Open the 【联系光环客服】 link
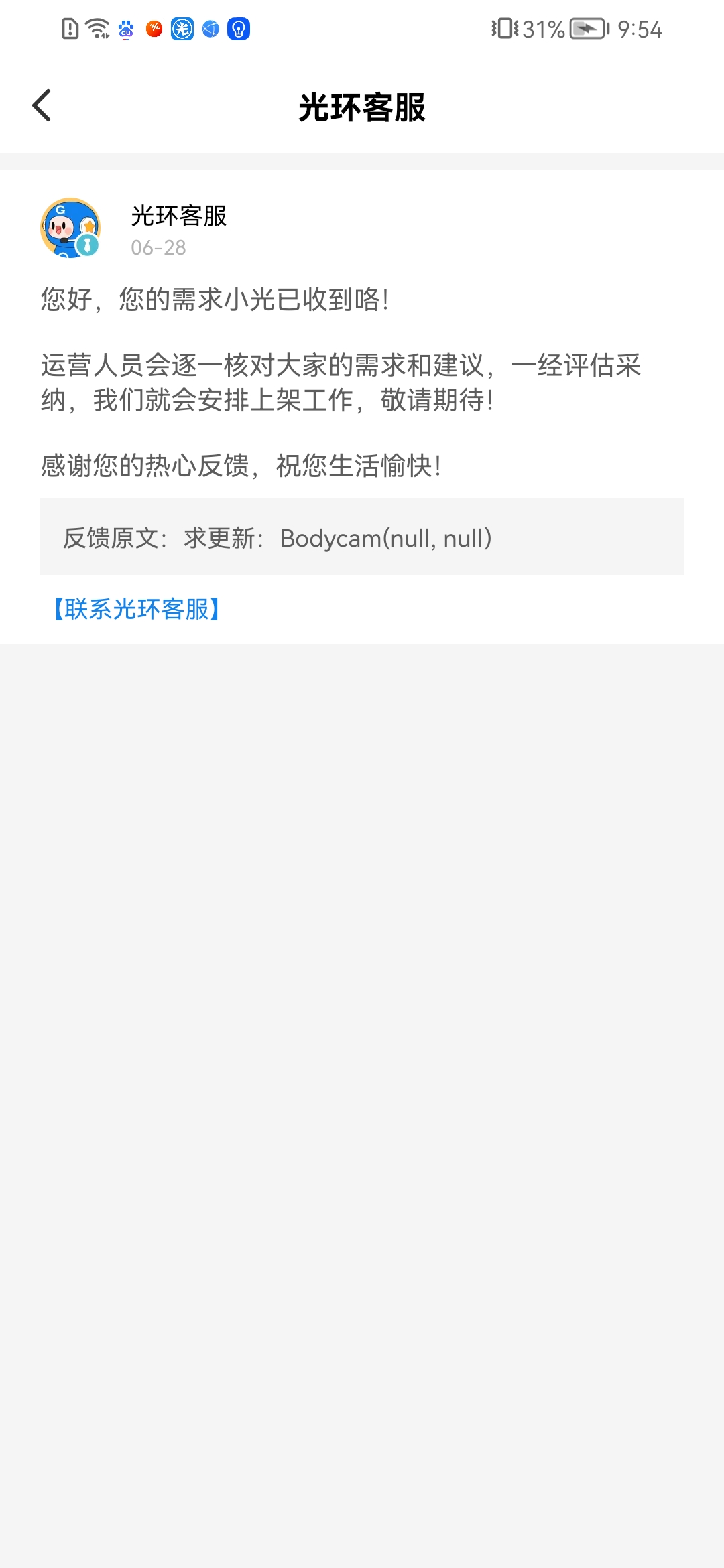The image size is (724, 1568). tap(137, 609)
